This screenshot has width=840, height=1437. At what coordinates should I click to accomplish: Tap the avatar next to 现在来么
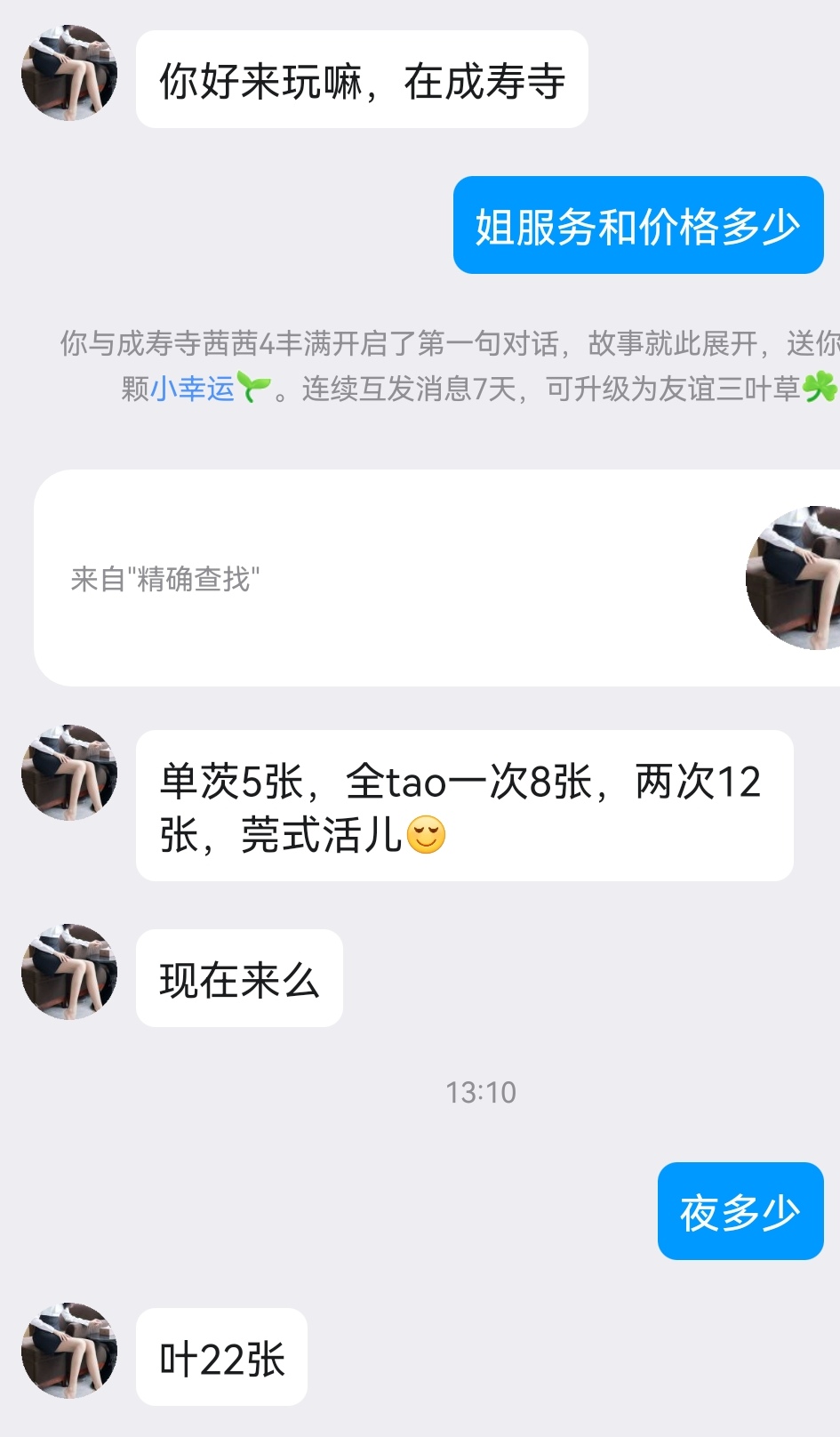[x=69, y=972]
